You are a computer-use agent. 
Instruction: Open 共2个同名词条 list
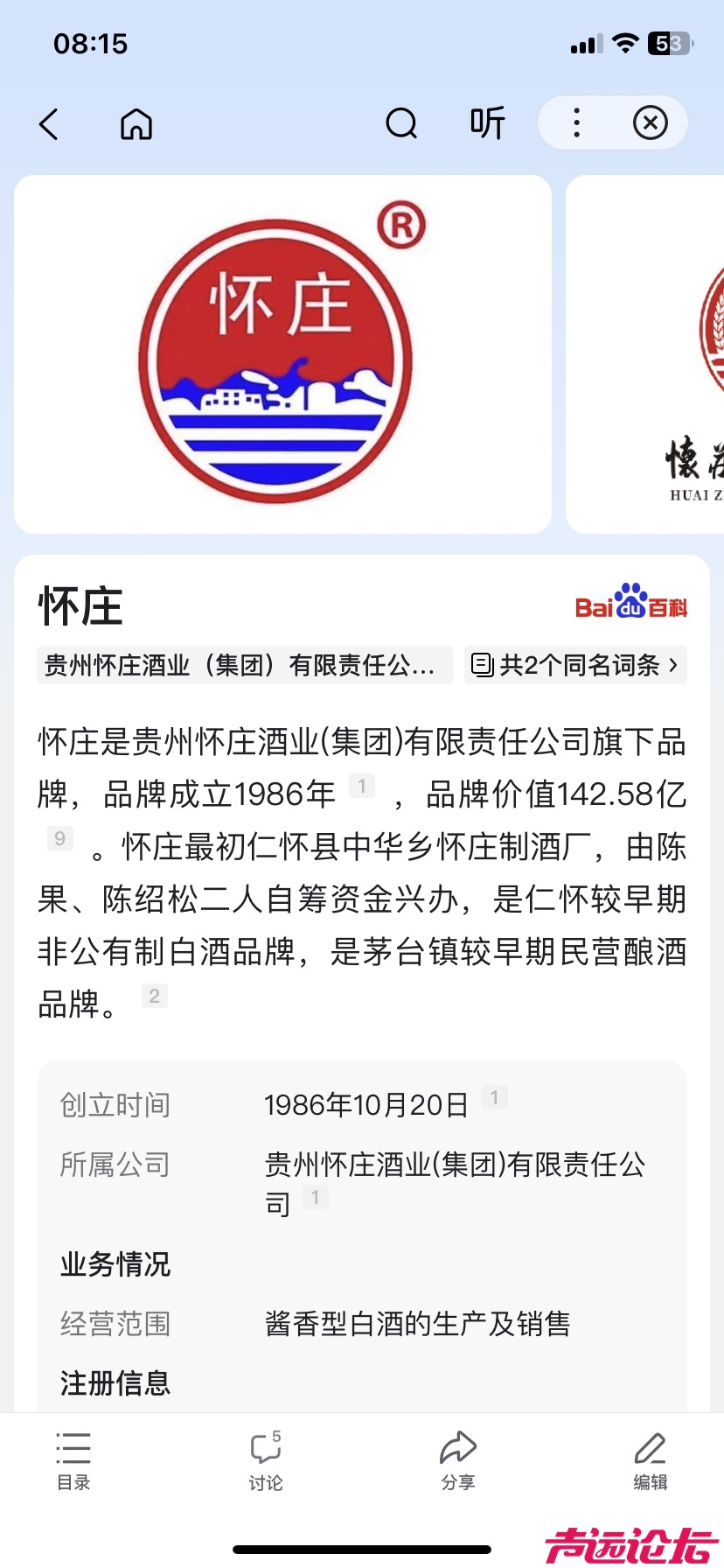point(575,665)
